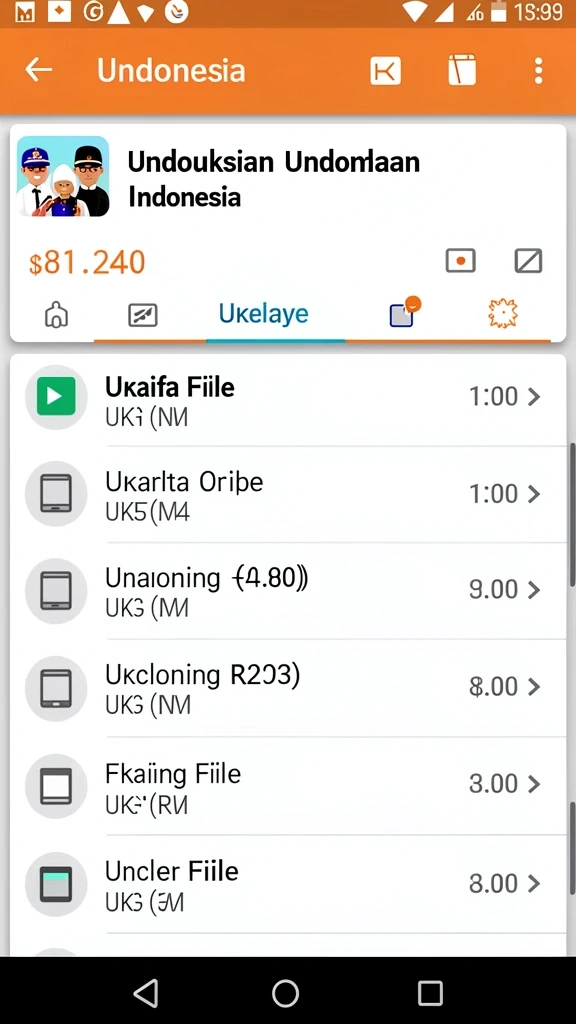The height and width of the screenshot is (1024, 576).
Task: Go back using the top-left arrow
Action: tap(39, 69)
